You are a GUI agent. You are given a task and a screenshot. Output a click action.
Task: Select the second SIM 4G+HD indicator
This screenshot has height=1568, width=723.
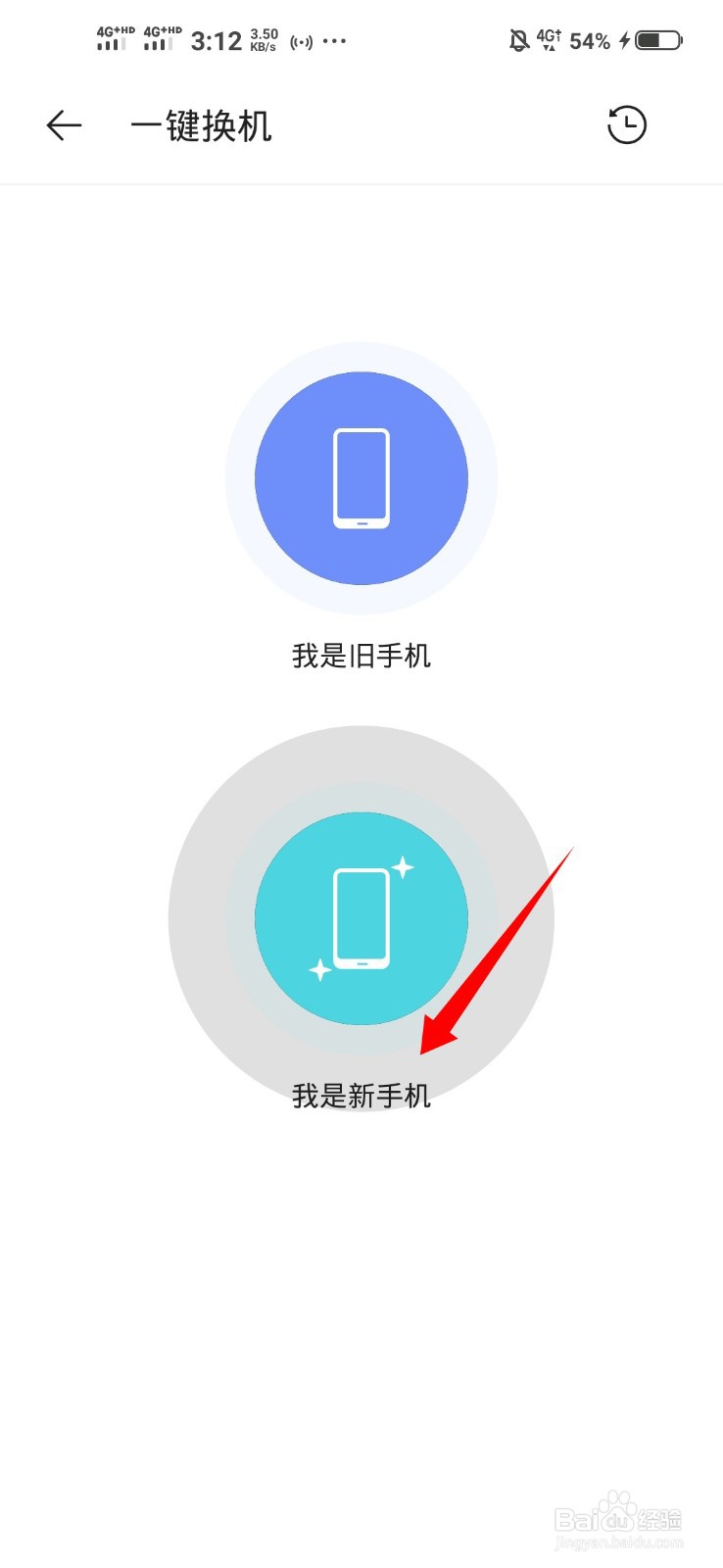point(159,39)
